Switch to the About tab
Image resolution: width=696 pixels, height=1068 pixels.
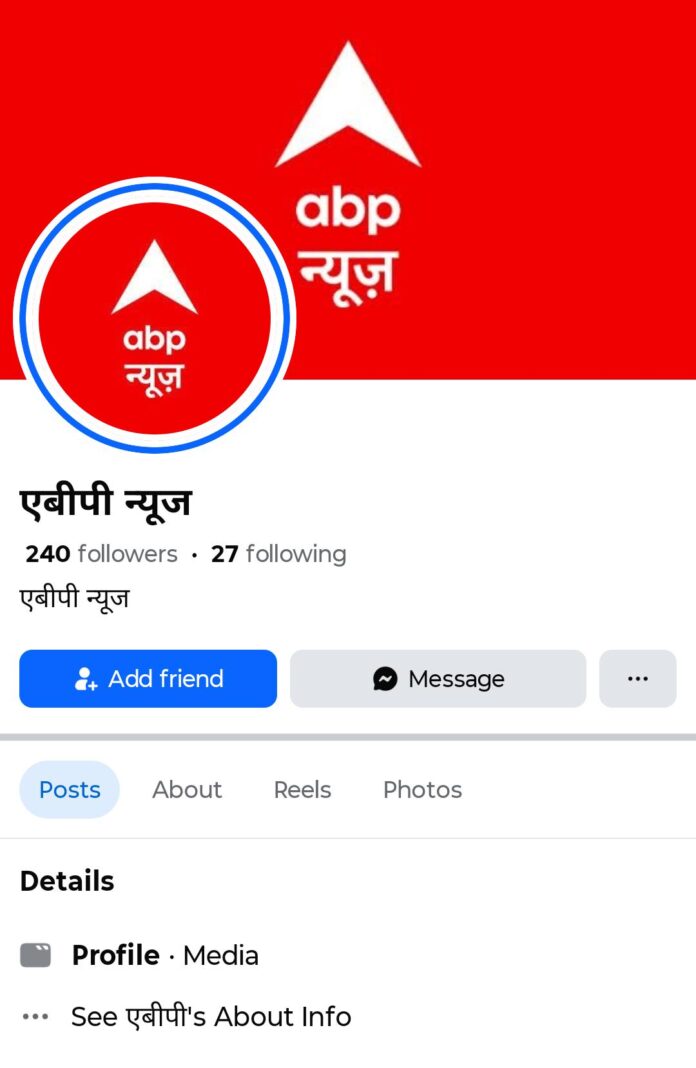pyautogui.click(x=187, y=789)
